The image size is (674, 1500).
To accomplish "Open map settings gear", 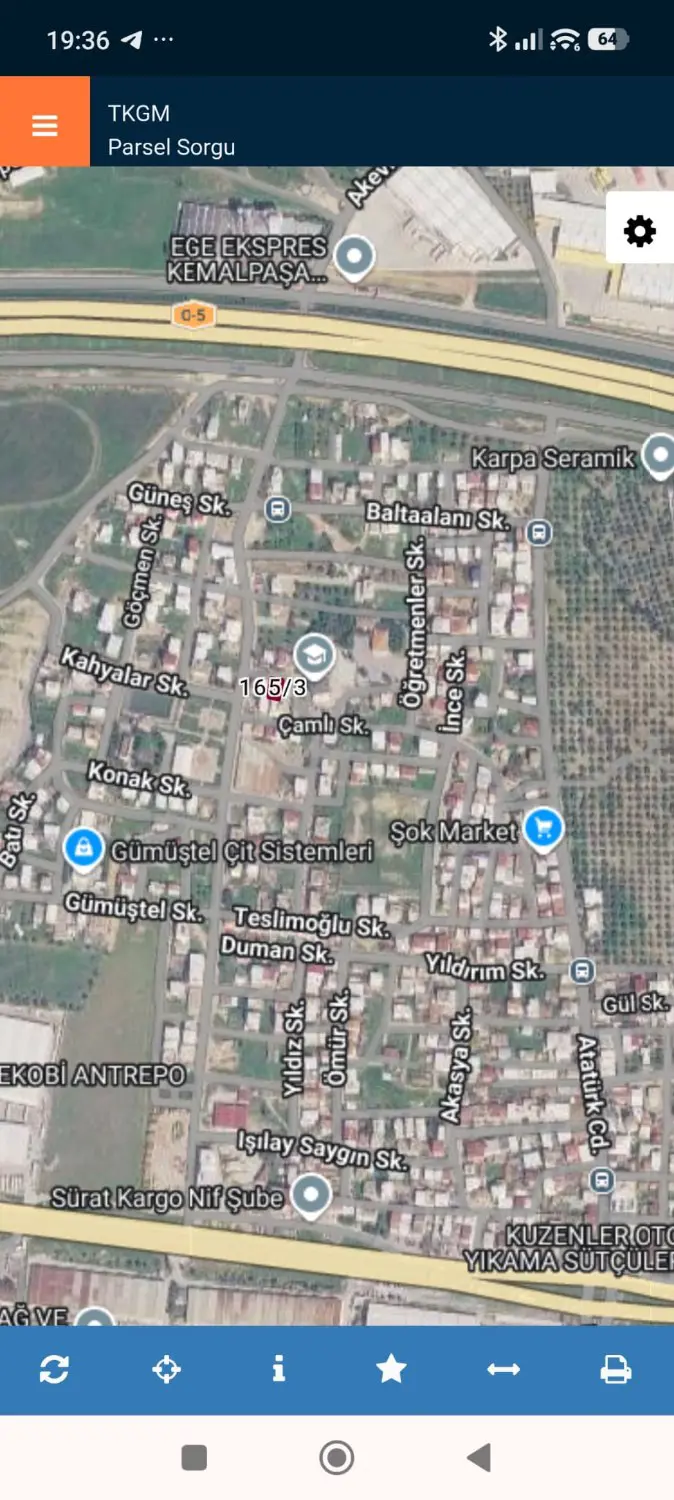I will point(640,231).
